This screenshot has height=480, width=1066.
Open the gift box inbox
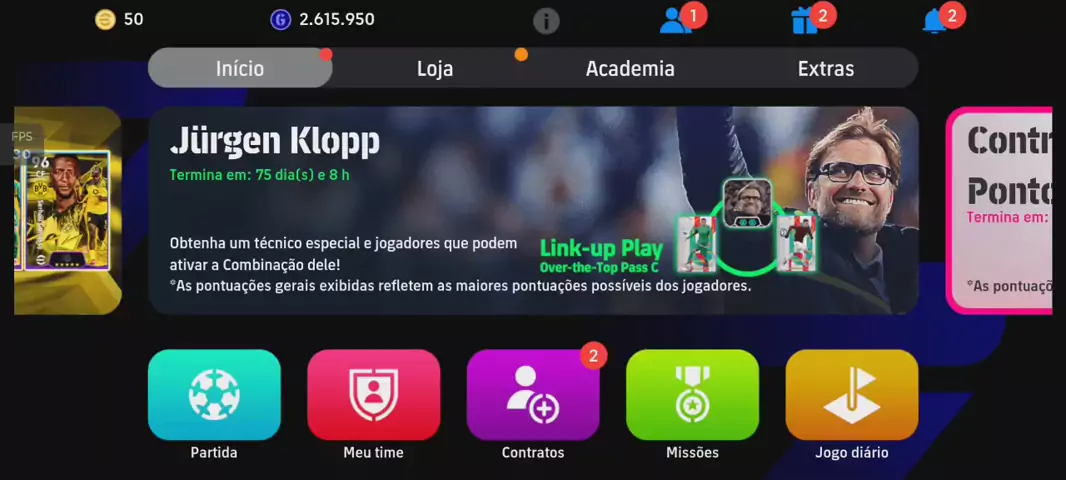tap(805, 20)
